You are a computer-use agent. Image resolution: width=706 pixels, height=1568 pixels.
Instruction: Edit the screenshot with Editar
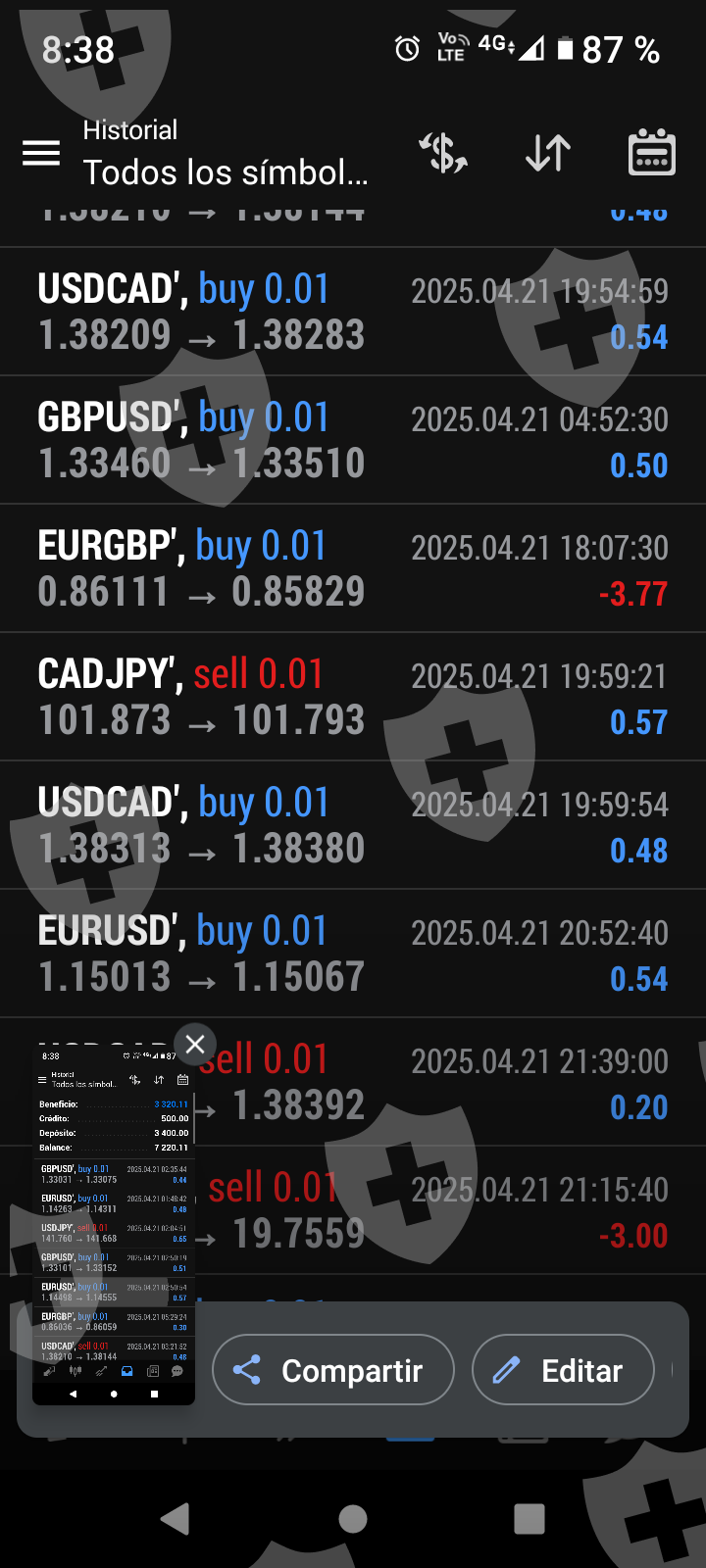point(563,1370)
